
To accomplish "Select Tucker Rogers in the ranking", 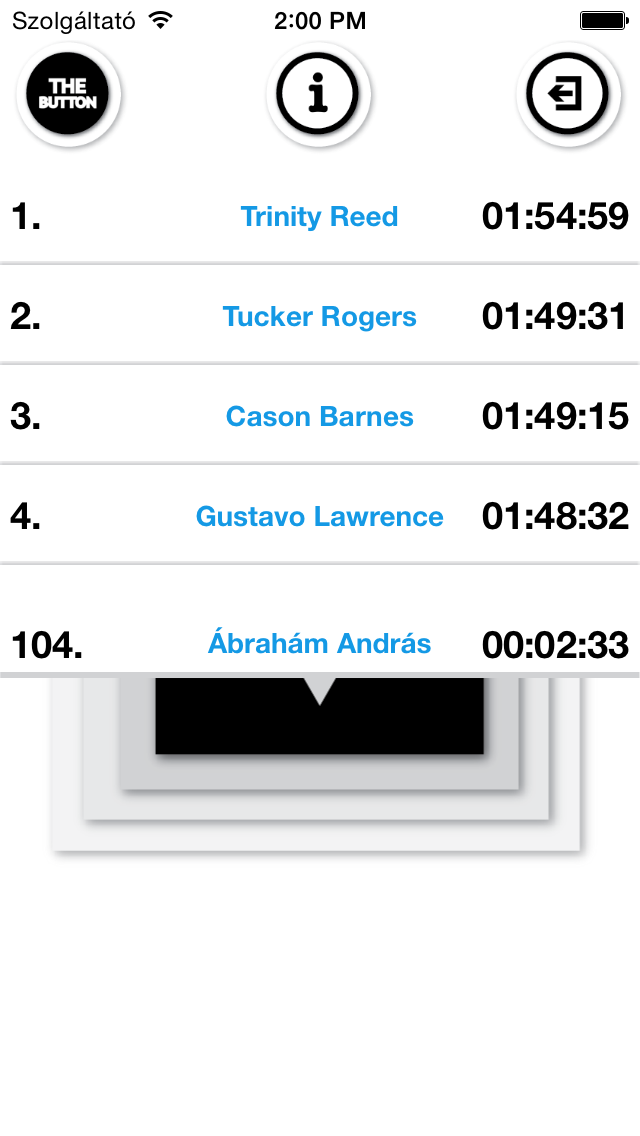I will coord(319,317).
